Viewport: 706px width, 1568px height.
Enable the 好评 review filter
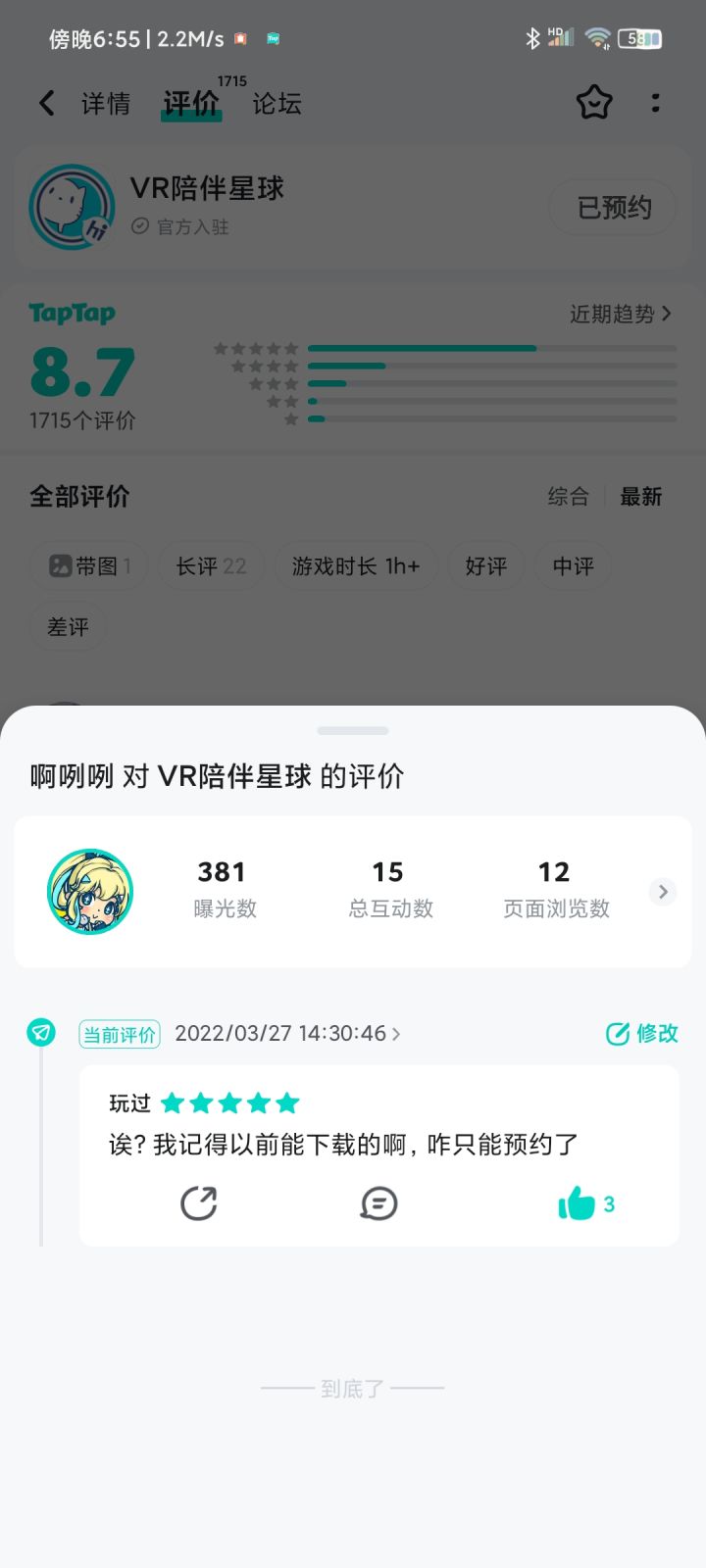pyautogui.click(x=486, y=565)
